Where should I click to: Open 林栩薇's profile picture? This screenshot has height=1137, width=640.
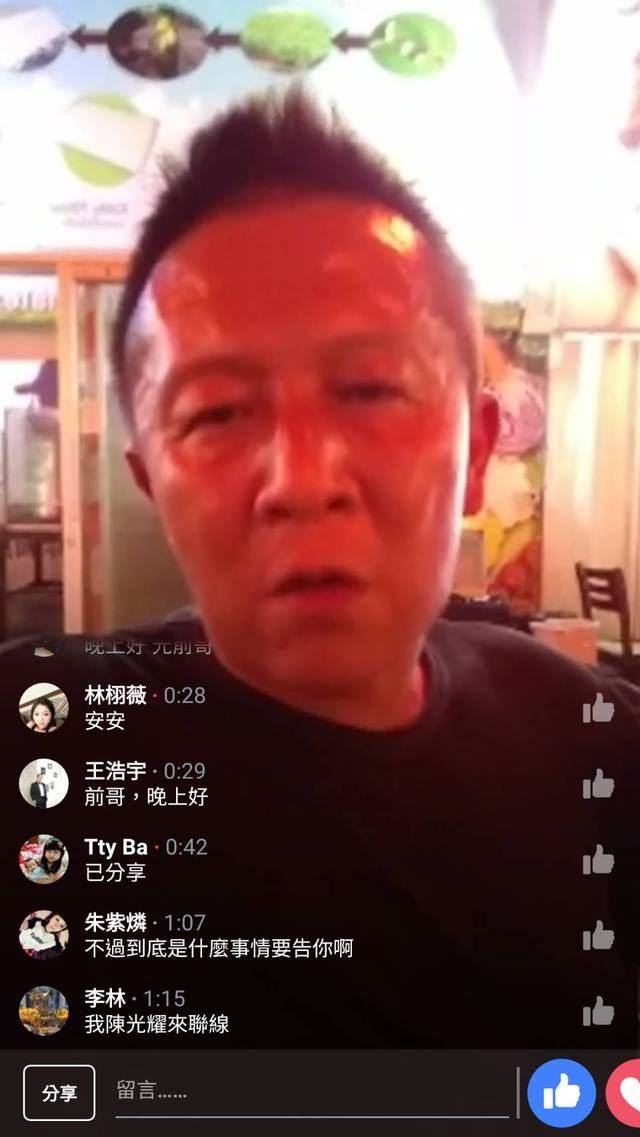click(44, 708)
